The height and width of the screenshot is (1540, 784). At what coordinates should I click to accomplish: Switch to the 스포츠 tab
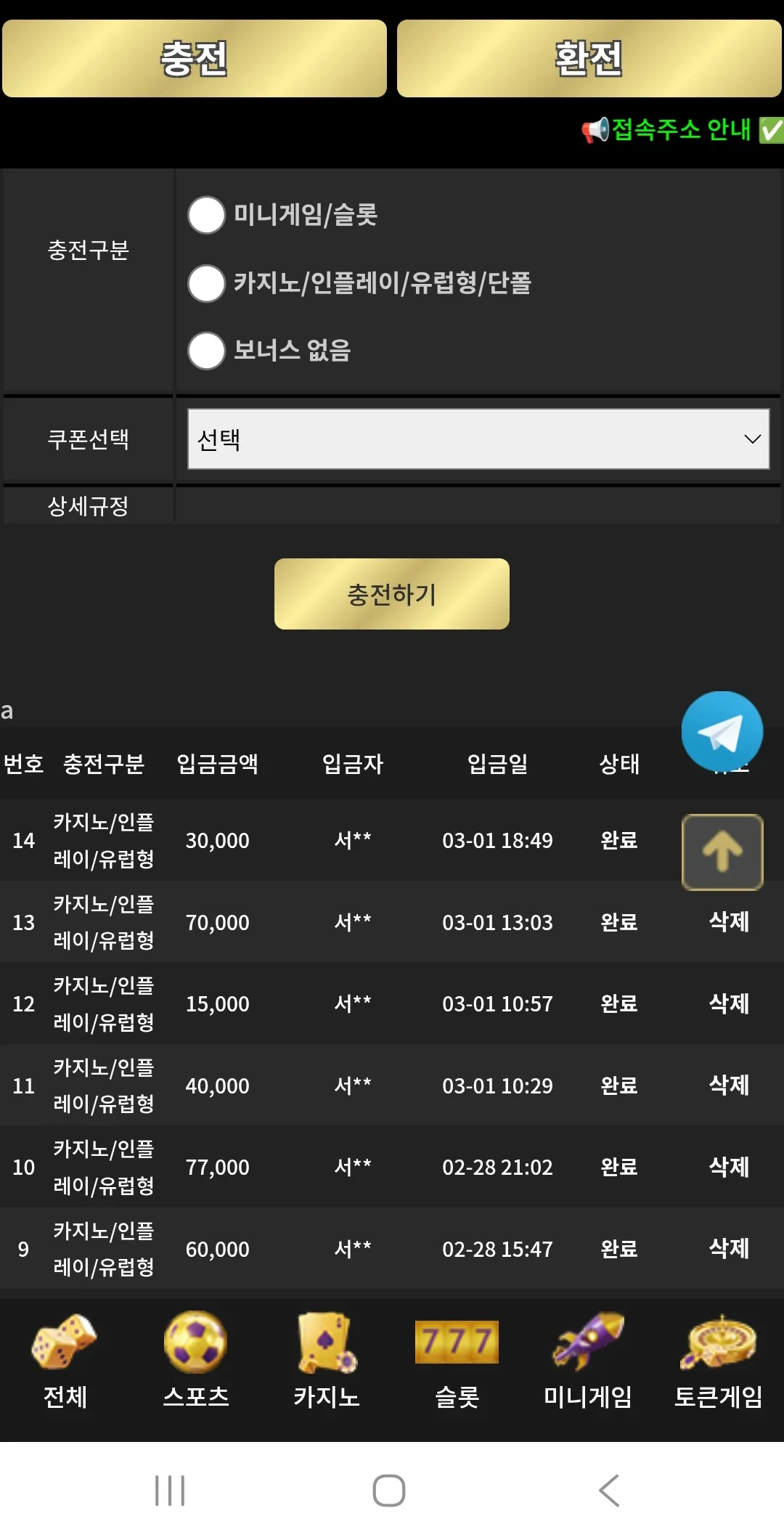(x=196, y=1361)
